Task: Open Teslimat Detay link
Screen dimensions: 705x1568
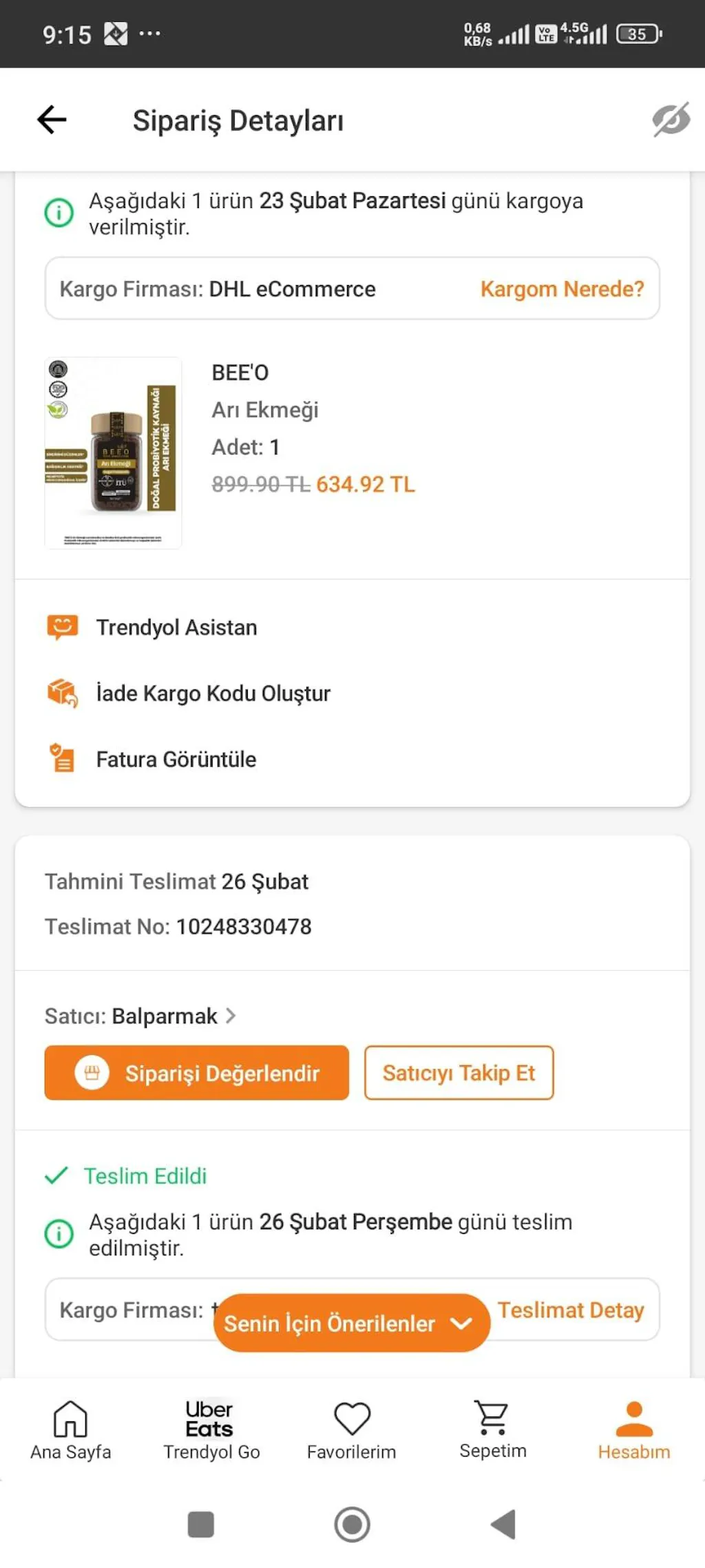Action: coord(571,1310)
